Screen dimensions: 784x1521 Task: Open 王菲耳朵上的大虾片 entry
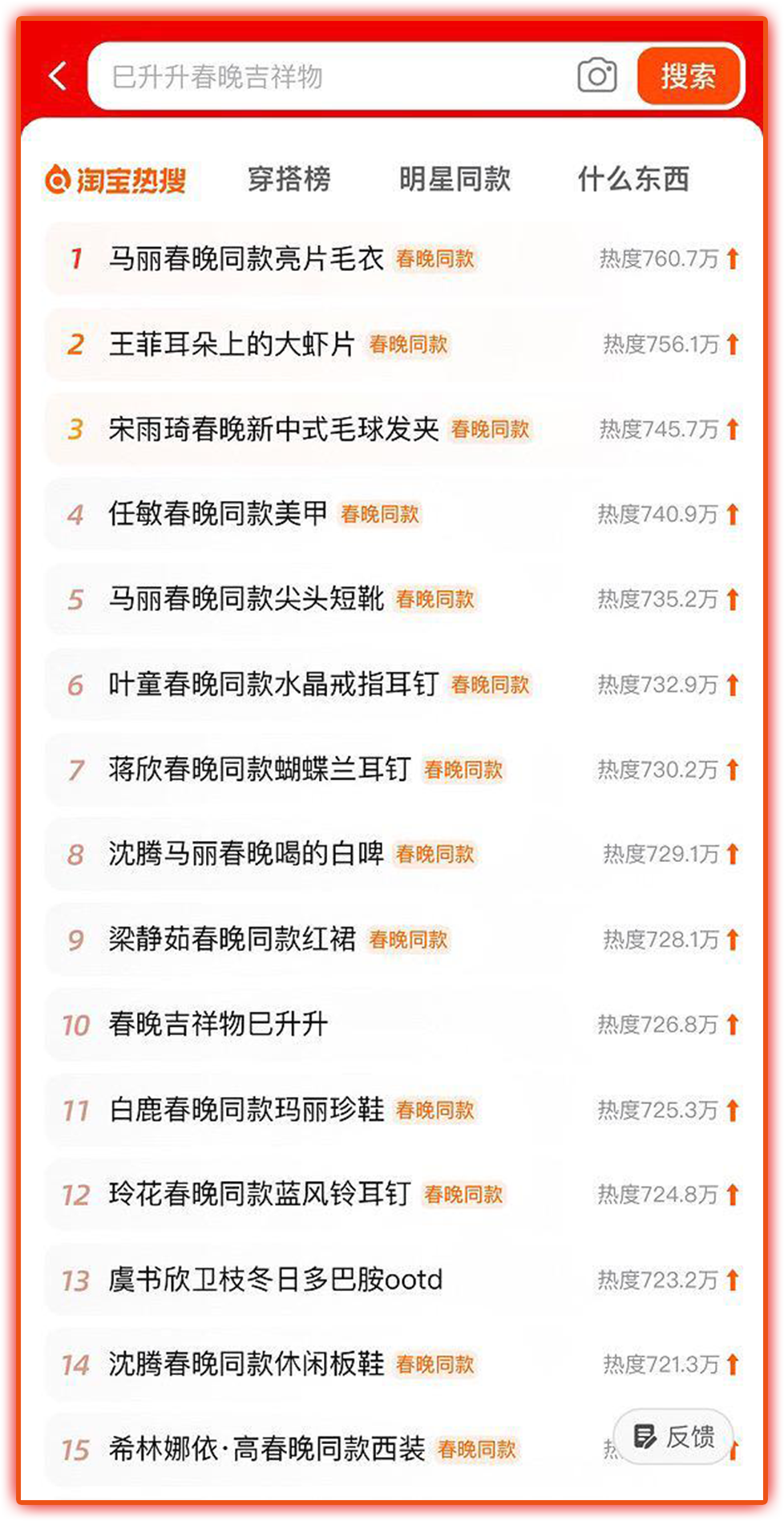pyautogui.click(x=393, y=344)
